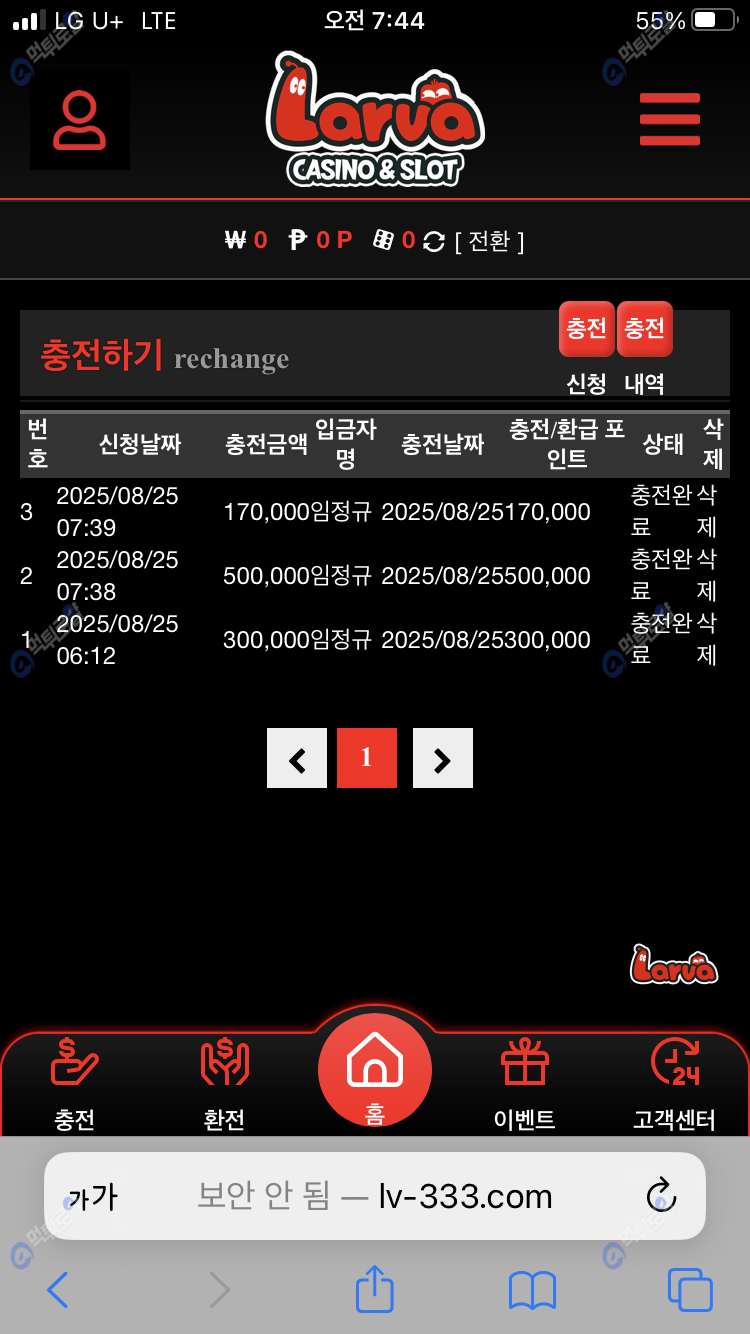Go to the next results page

tap(443, 758)
